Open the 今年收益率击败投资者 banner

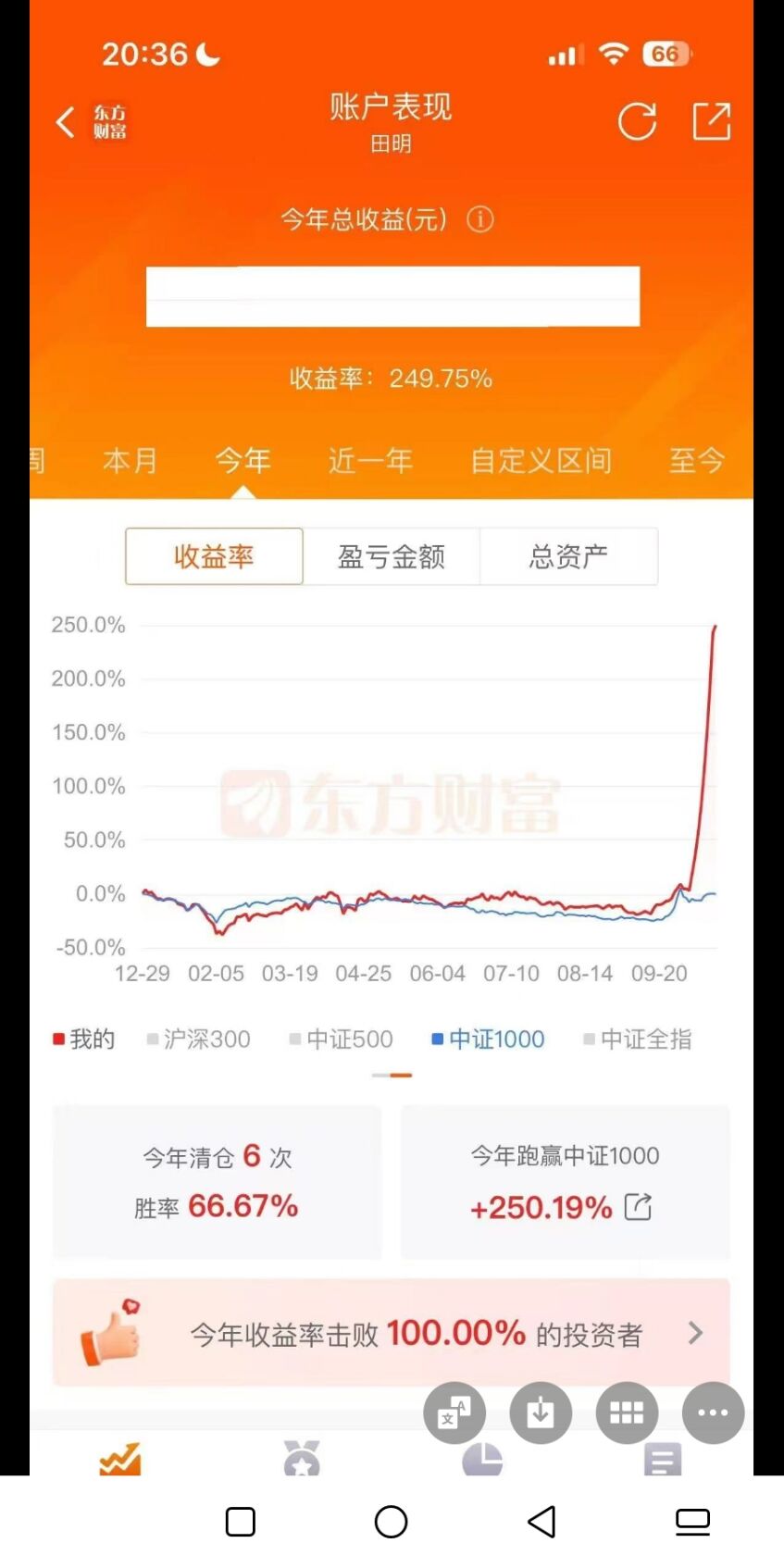[x=392, y=1333]
